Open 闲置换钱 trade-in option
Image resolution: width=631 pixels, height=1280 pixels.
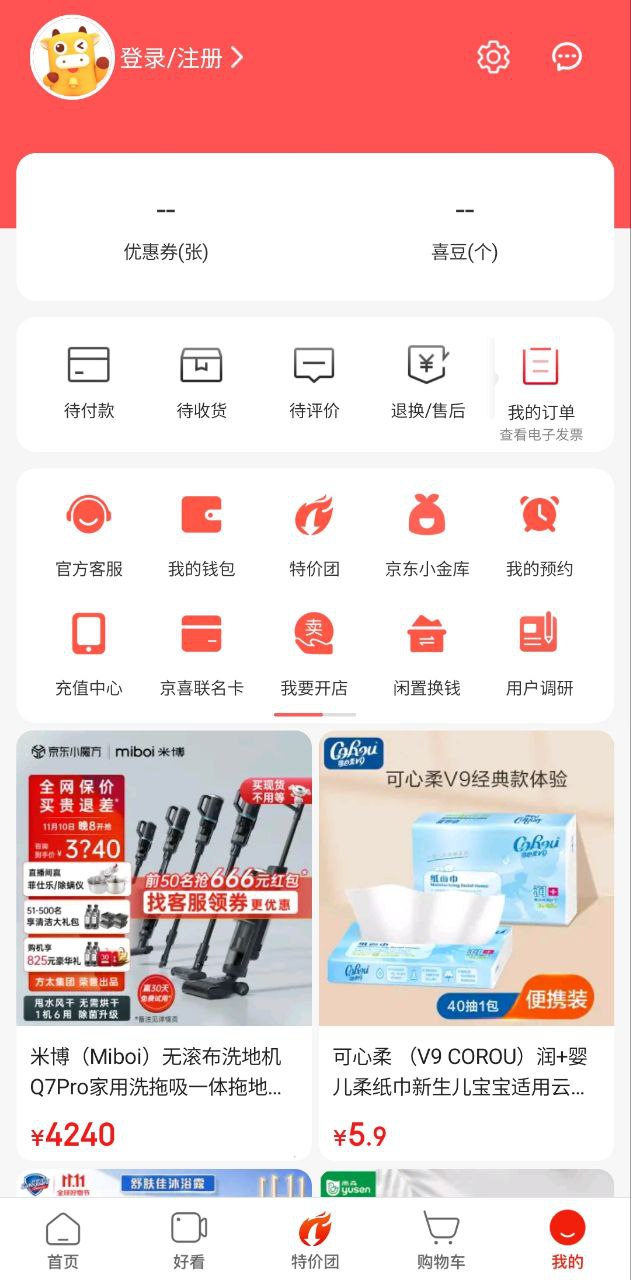tap(427, 656)
